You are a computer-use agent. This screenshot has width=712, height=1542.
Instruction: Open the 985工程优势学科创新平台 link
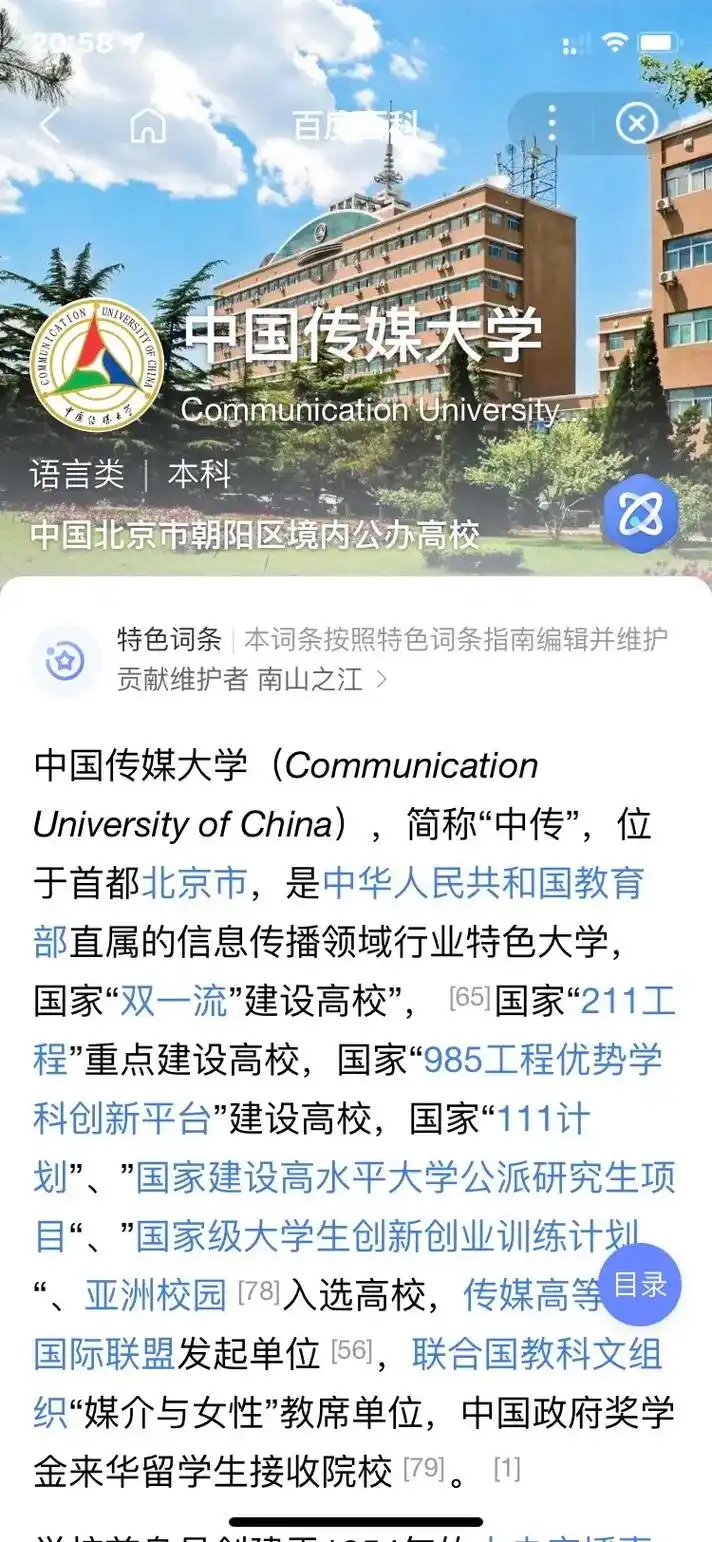pyautogui.click(x=542, y=1061)
